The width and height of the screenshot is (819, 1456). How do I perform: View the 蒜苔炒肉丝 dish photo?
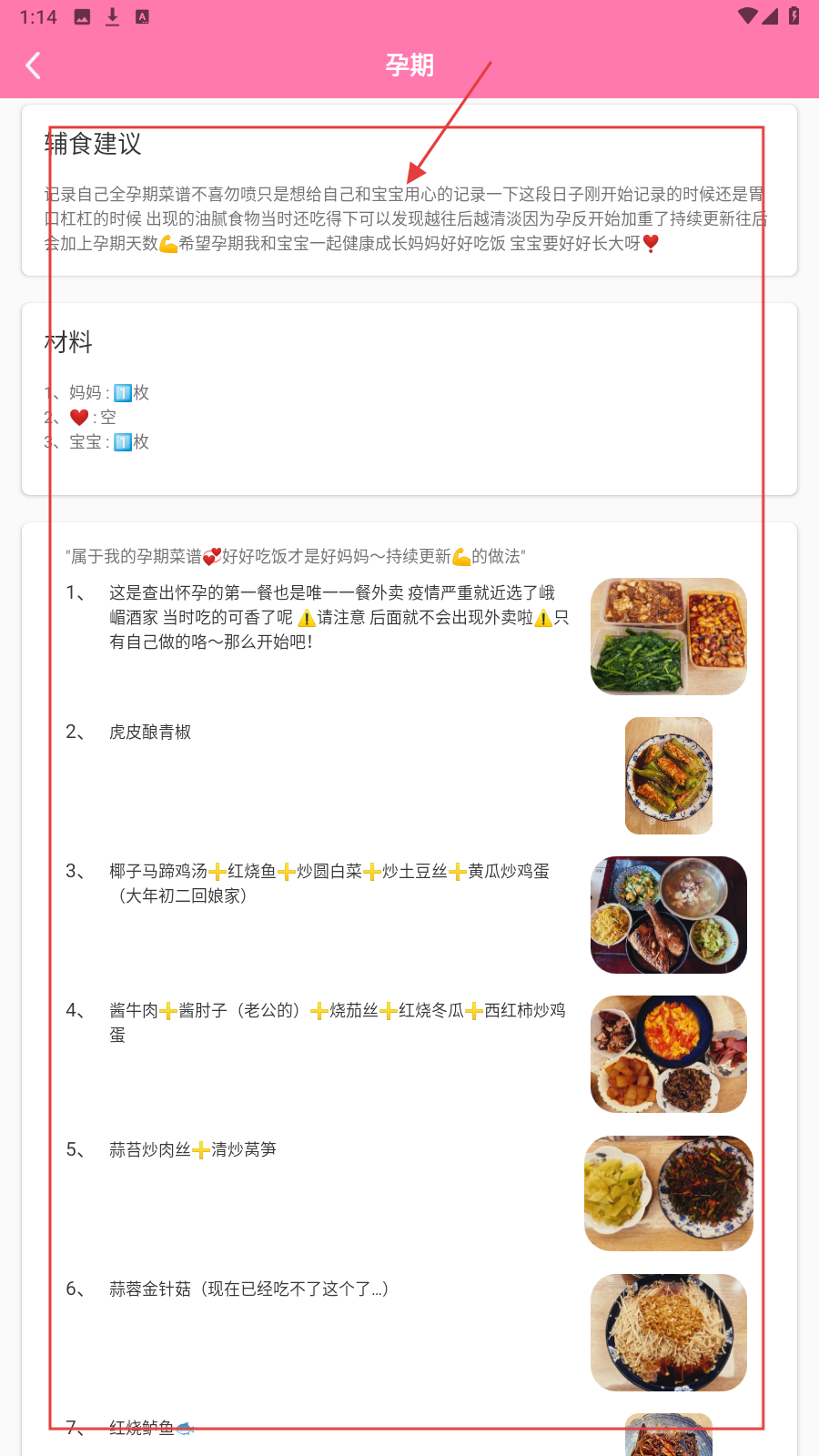[x=668, y=1193]
